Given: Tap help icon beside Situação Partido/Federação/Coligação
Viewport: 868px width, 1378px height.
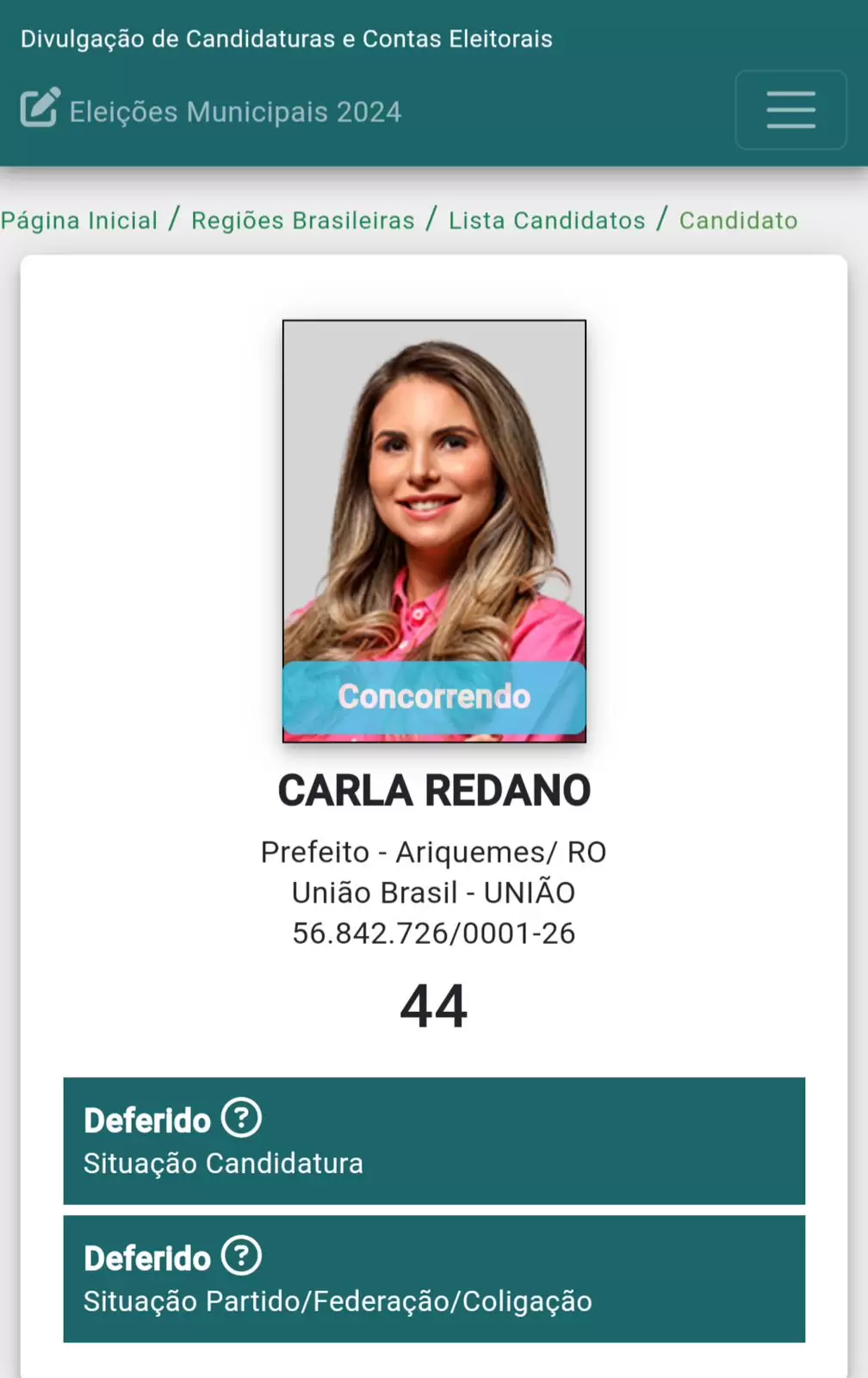Looking at the screenshot, I should pyautogui.click(x=241, y=1256).
